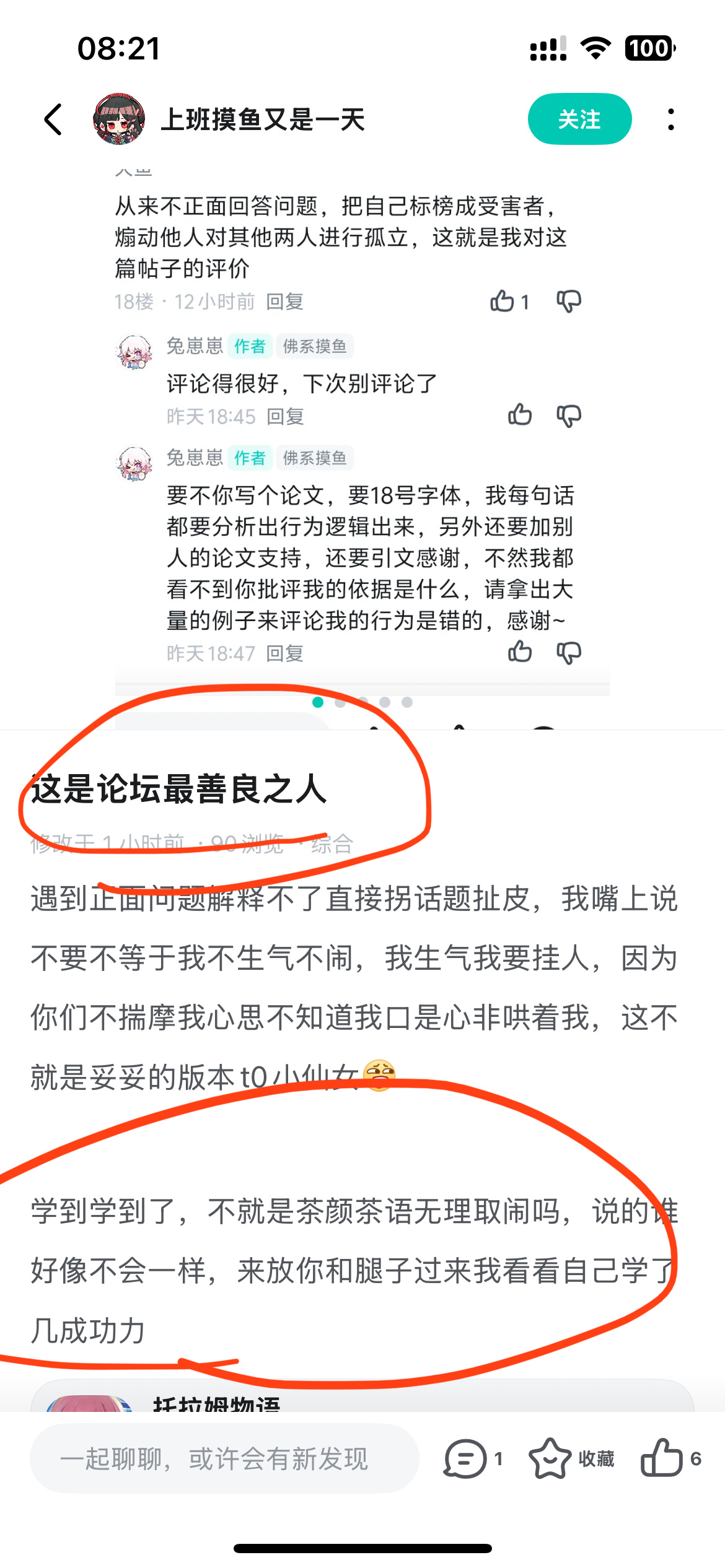This screenshot has width=725, height=1568.
Task: Open the 托拉姆物语 game card
Action: (362, 1396)
